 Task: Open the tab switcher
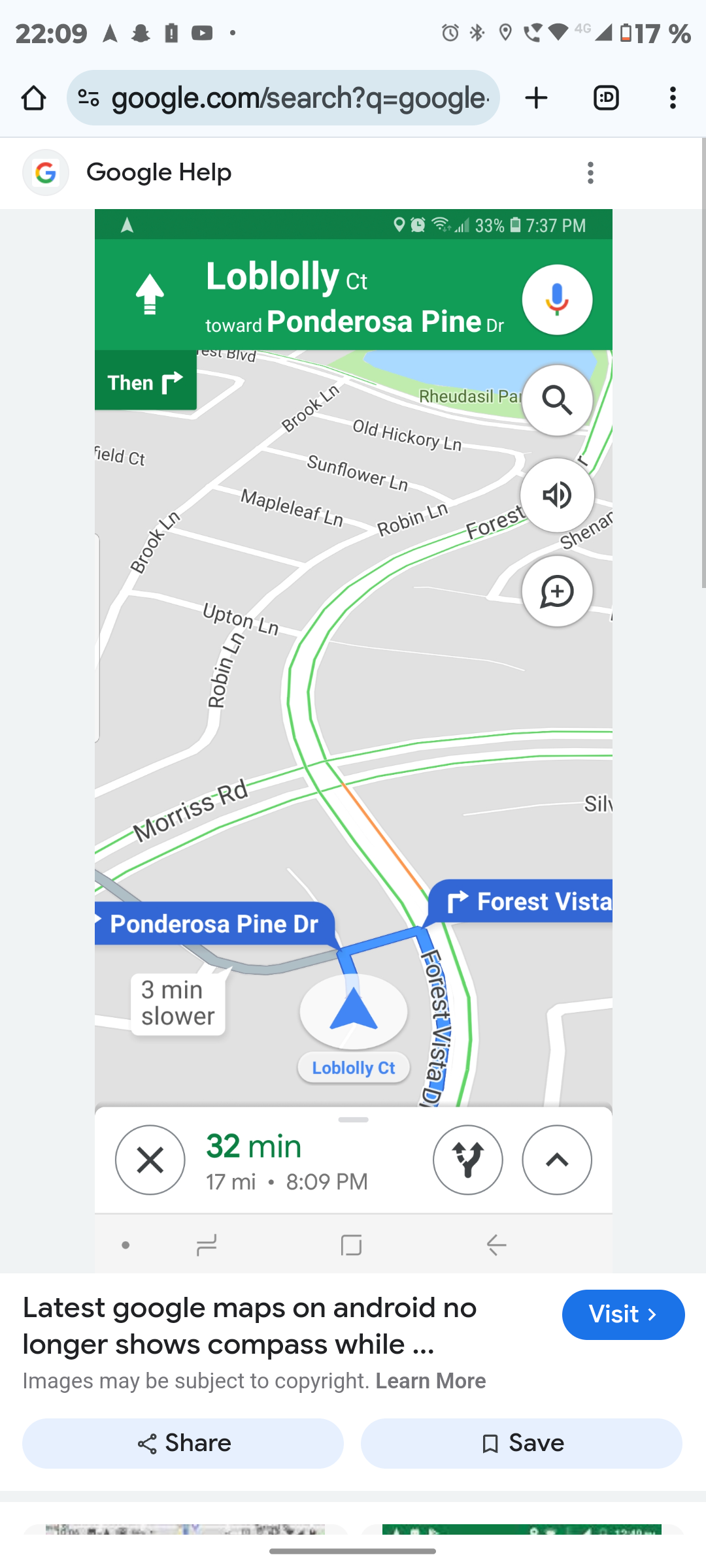tap(606, 99)
